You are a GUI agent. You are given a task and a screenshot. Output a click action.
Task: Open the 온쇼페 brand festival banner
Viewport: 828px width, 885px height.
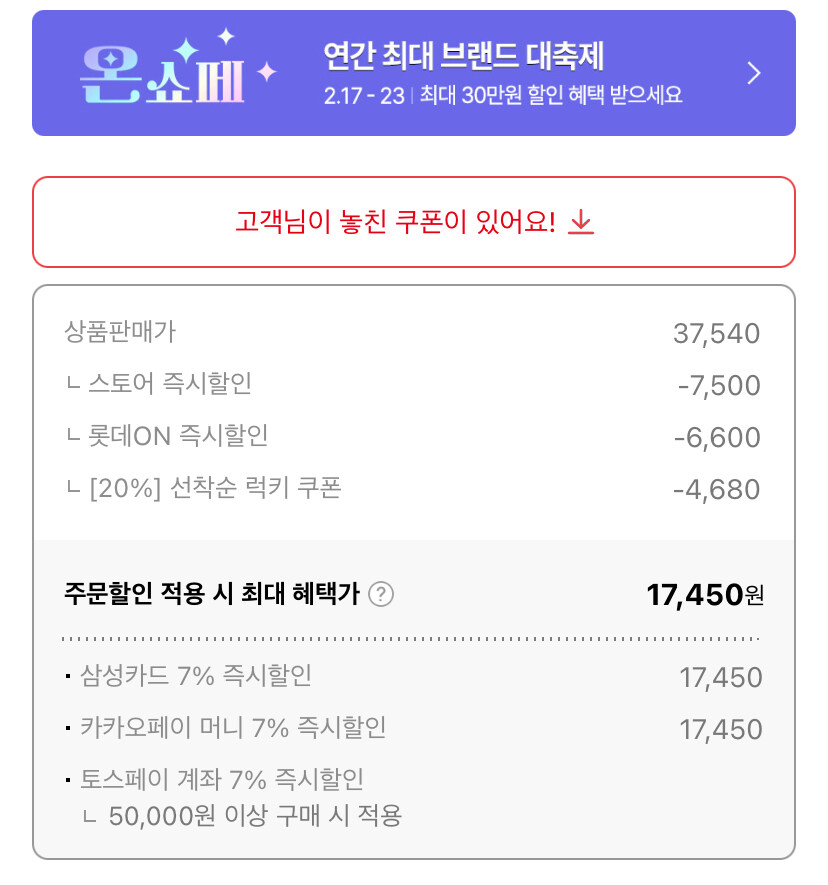(414, 73)
